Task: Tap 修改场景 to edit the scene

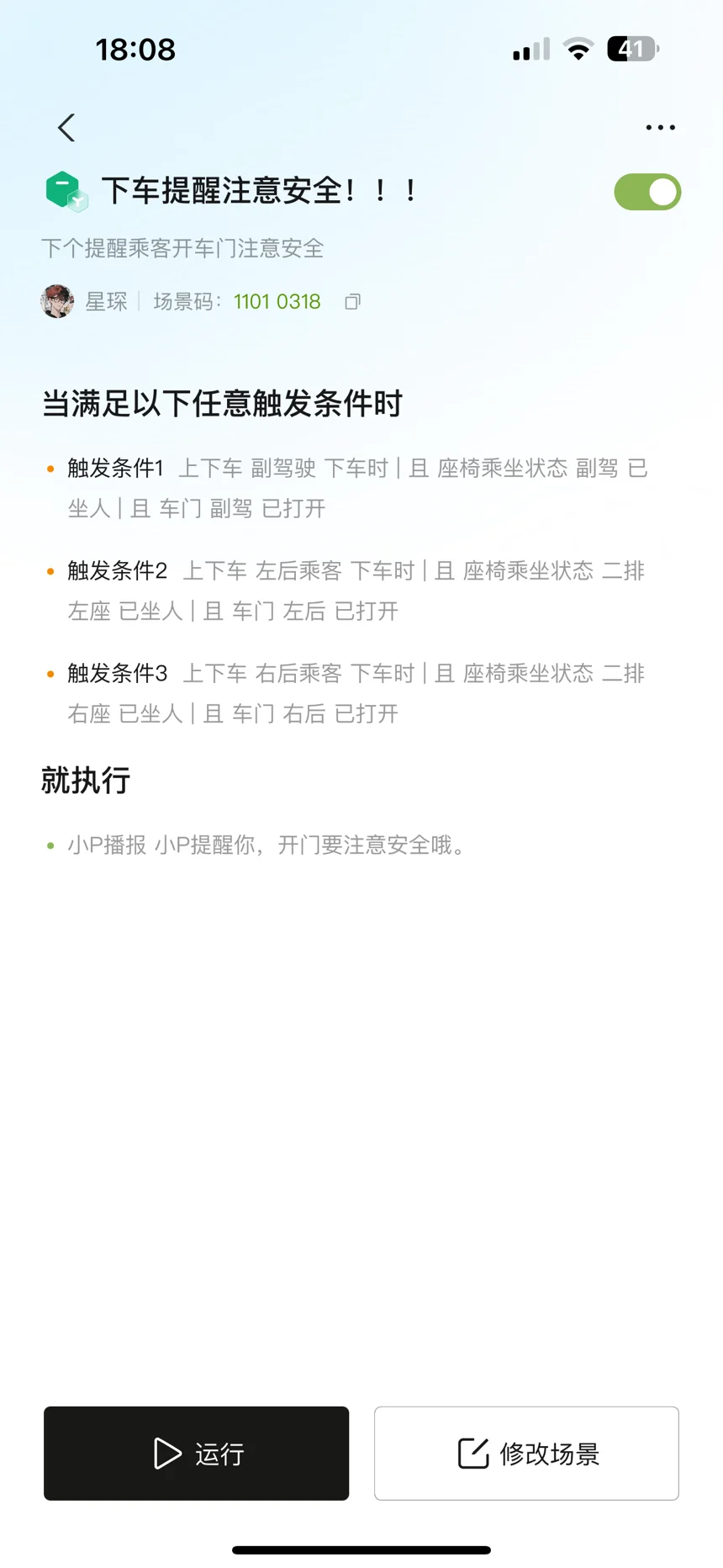Action: click(526, 1453)
